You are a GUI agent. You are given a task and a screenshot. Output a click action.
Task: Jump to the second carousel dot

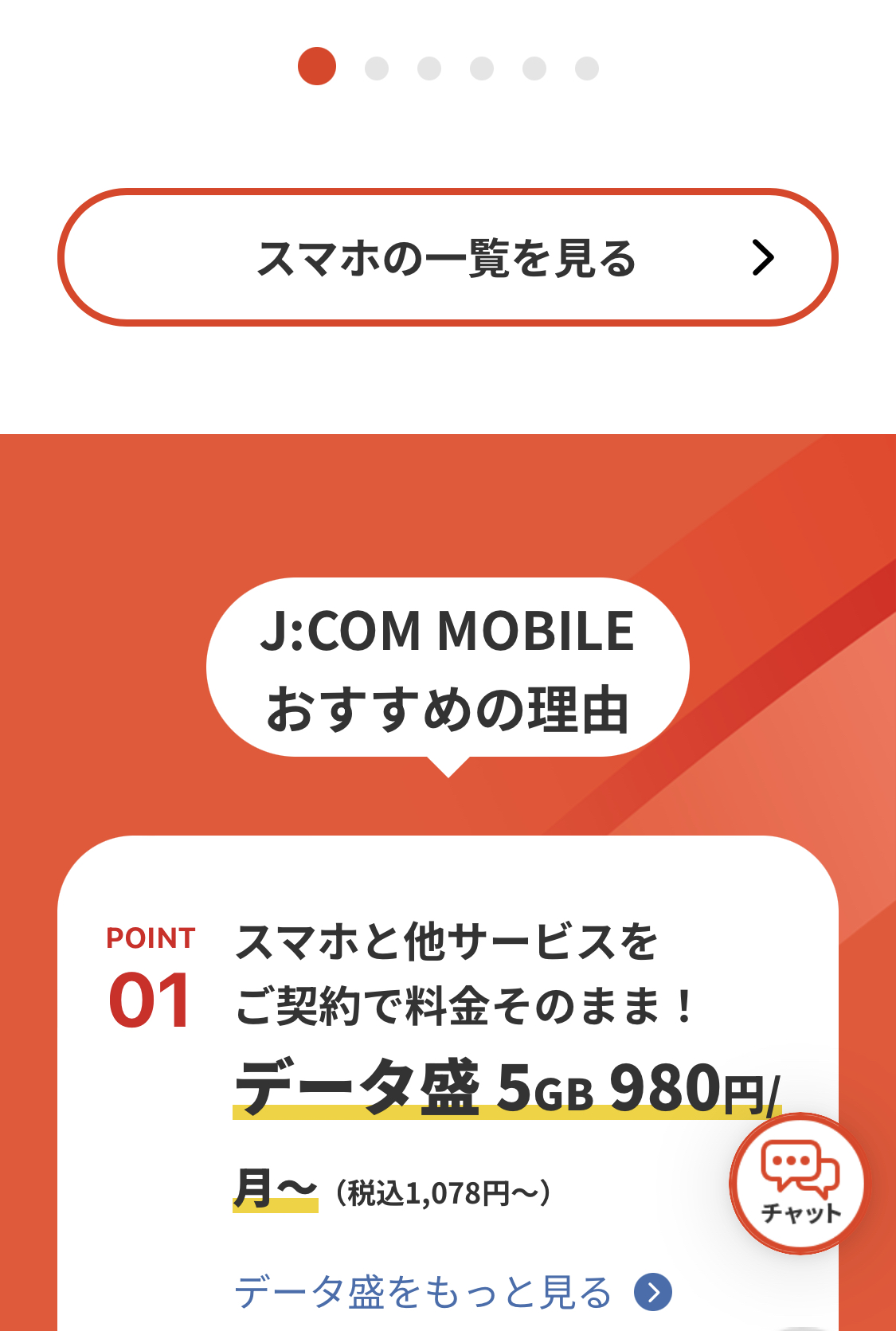[x=377, y=69]
